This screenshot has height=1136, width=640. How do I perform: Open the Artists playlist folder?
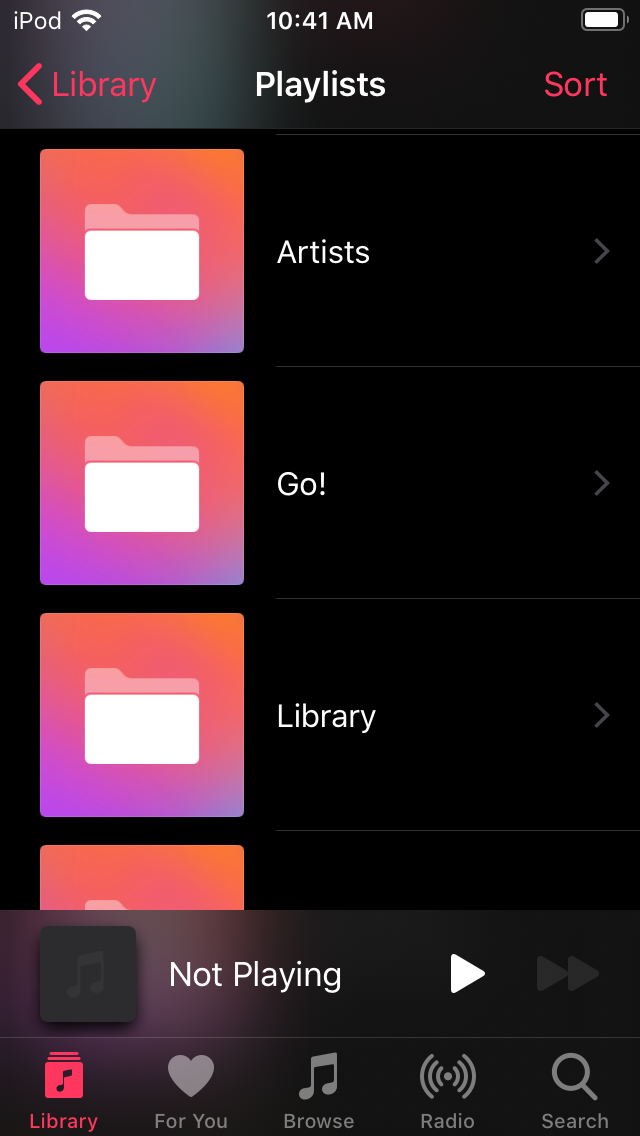(320, 251)
